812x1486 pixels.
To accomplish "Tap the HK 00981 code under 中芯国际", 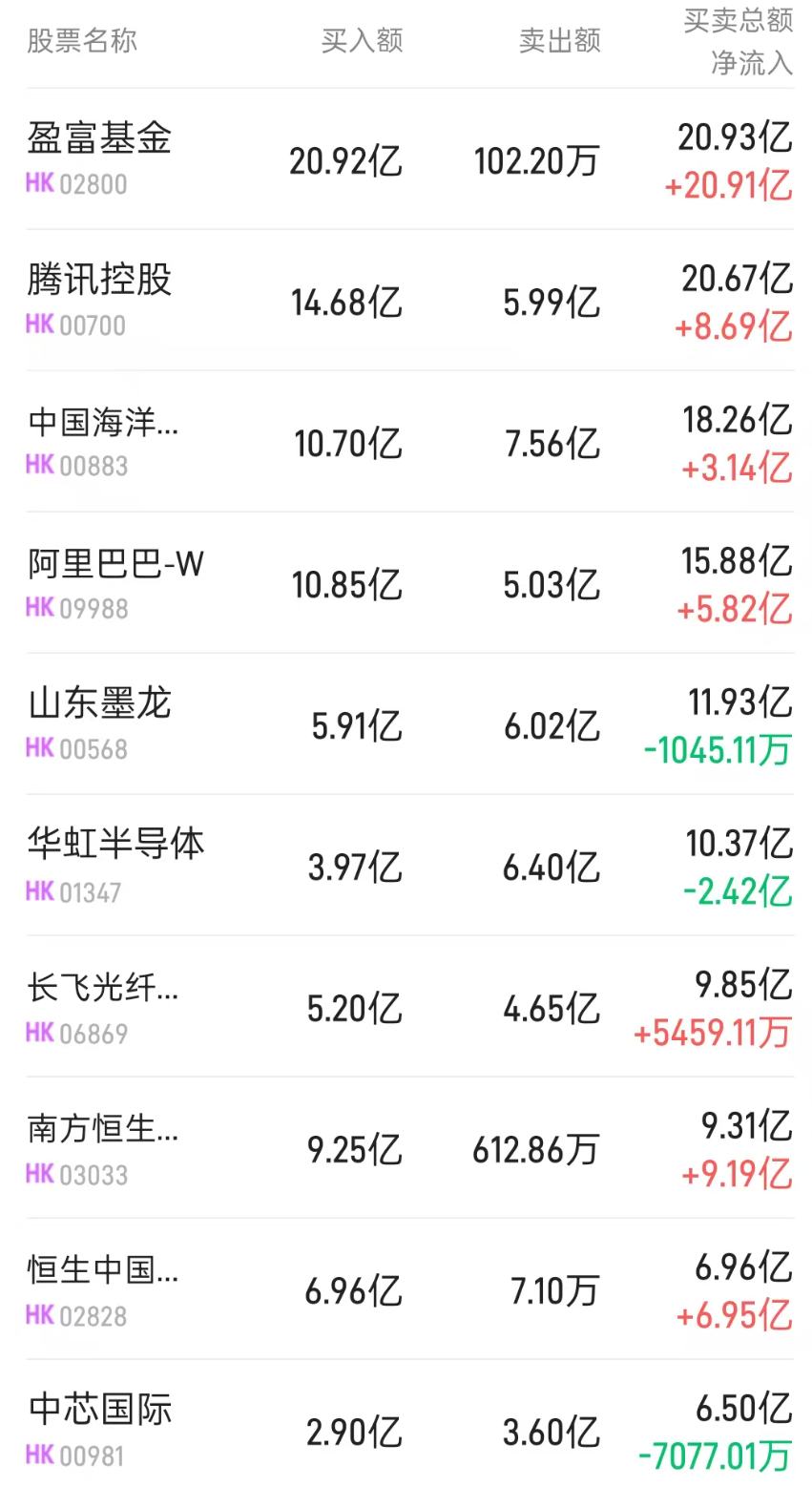I will (x=74, y=1455).
